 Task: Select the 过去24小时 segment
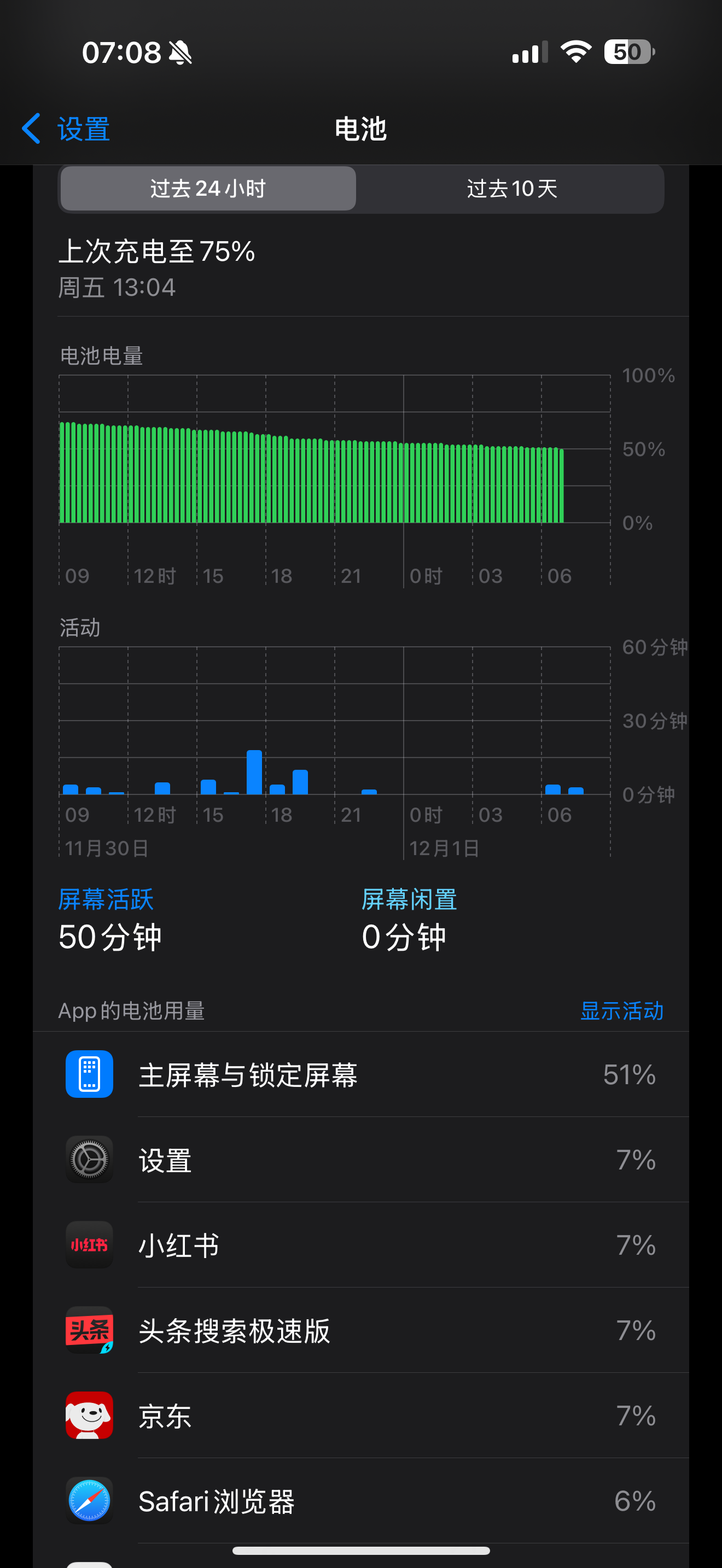click(208, 189)
